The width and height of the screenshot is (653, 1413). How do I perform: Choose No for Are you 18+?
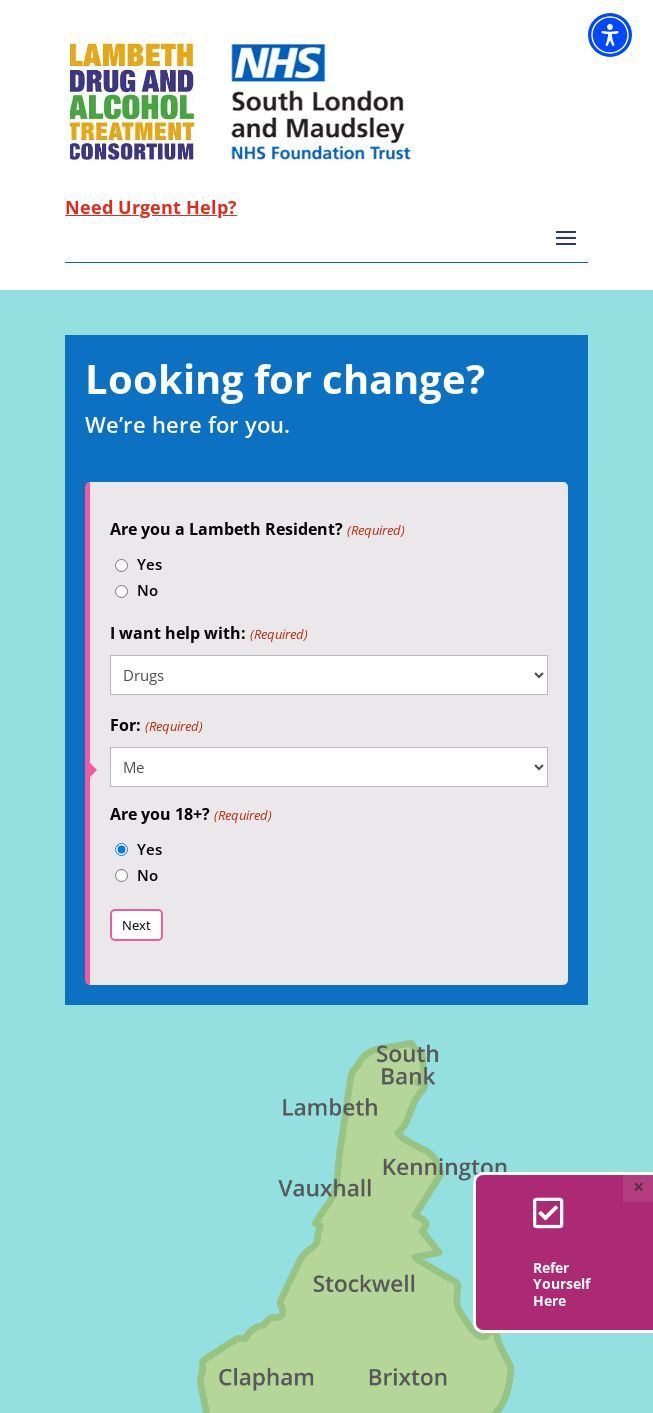point(121,876)
